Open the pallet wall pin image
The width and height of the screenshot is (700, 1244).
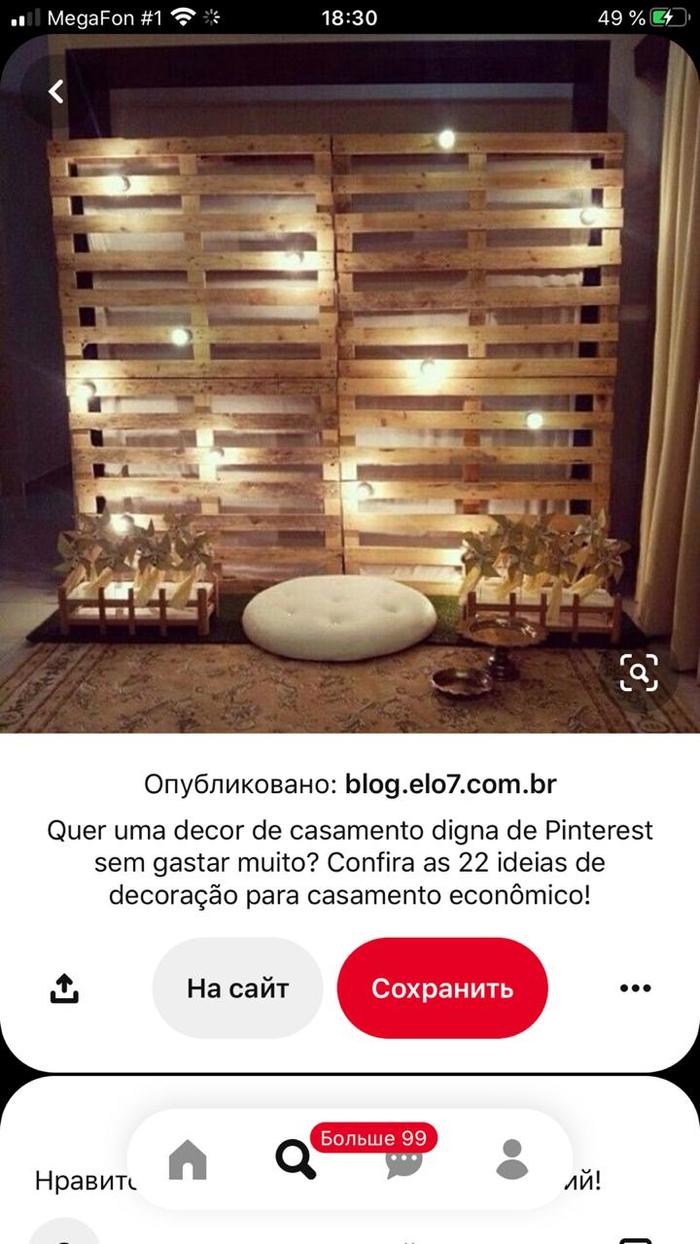point(340,380)
